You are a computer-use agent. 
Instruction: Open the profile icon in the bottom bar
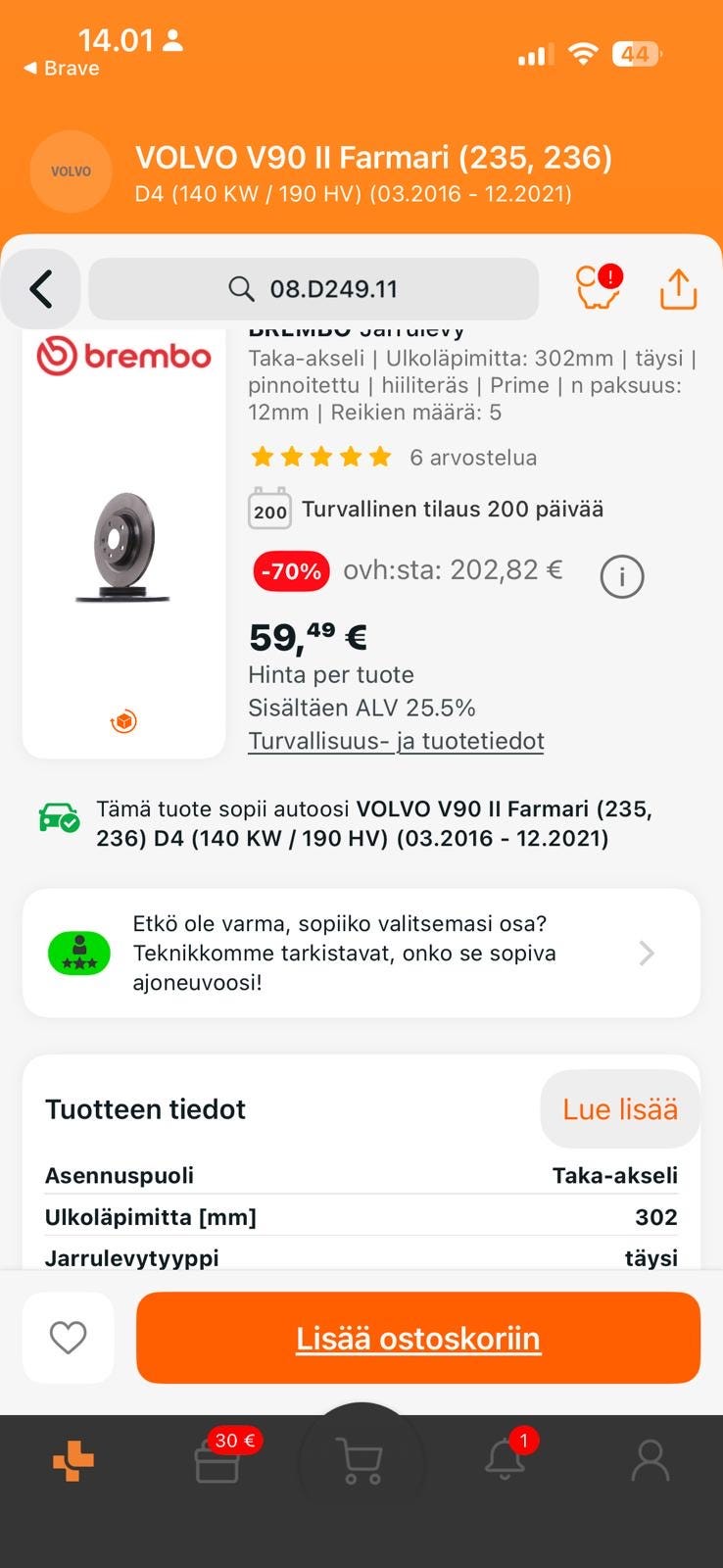pyautogui.click(x=650, y=1460)
